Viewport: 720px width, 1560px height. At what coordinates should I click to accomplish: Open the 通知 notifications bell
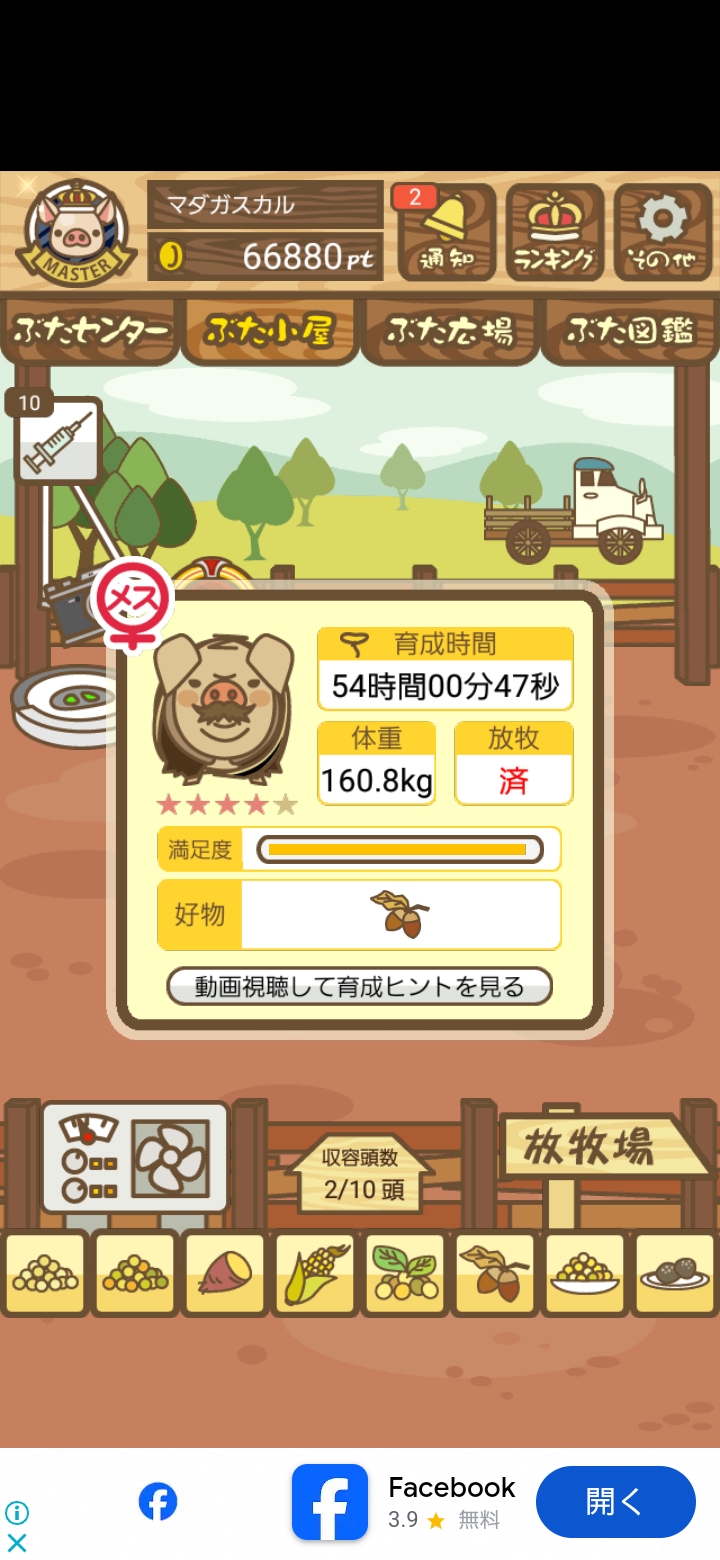pos(446,232)
